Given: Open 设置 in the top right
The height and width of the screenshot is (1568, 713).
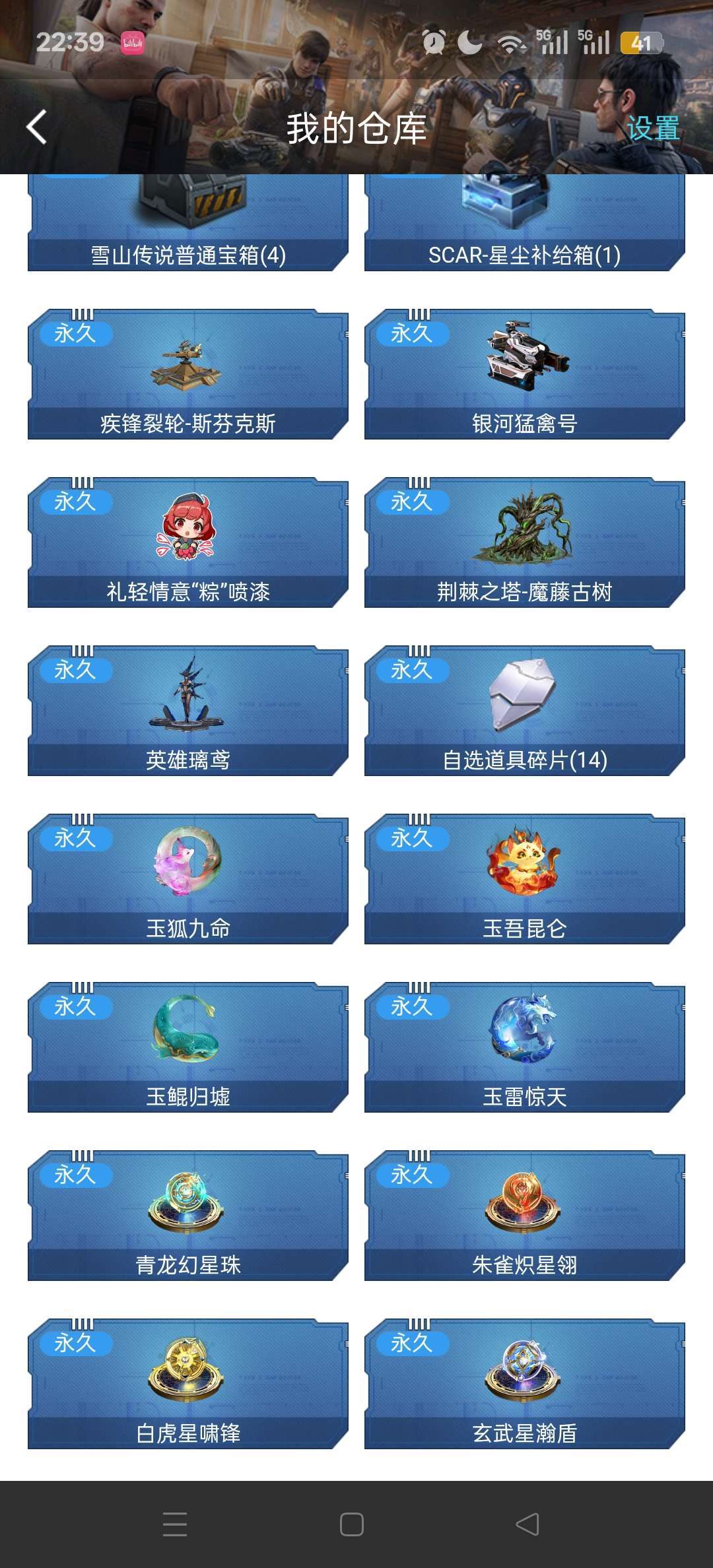Looking at the screenshot, I should pyautogui.click(x=652, y=128).
